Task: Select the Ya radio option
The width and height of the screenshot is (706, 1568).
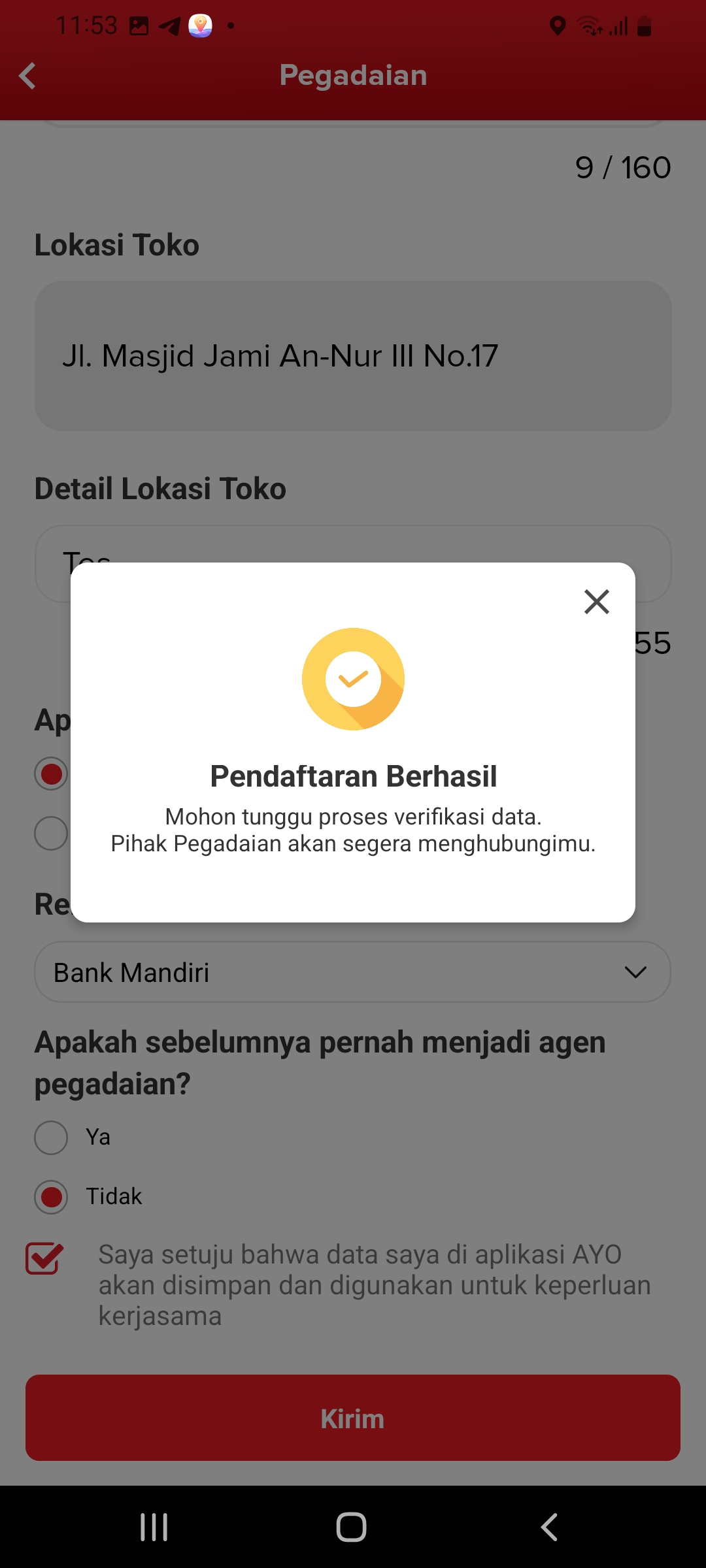Action: 51,1137
